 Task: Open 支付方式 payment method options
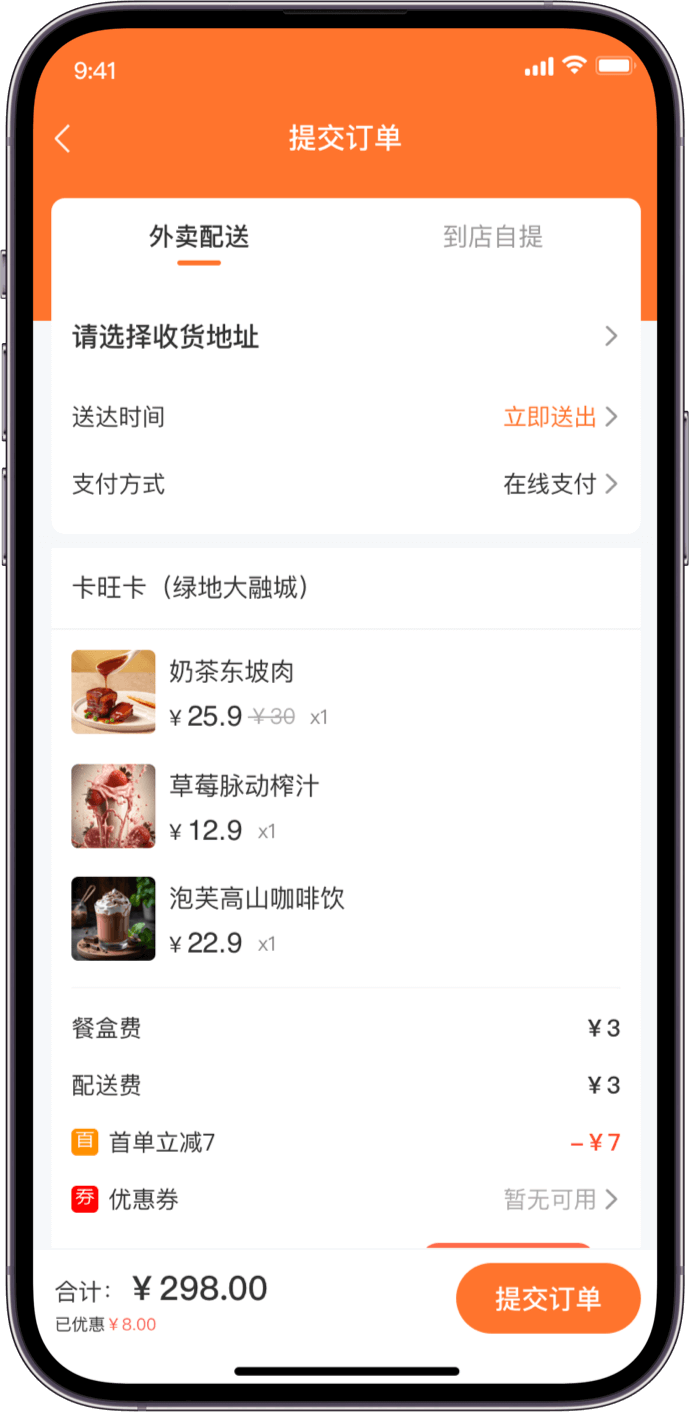click(x=559, y=485)
